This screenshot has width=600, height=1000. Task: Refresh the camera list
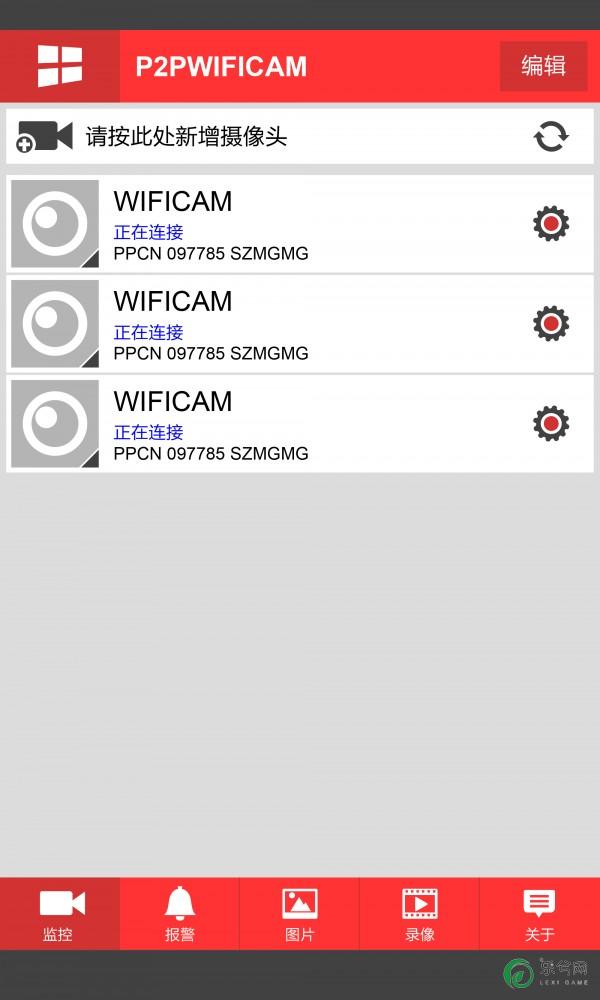(551, 136)
